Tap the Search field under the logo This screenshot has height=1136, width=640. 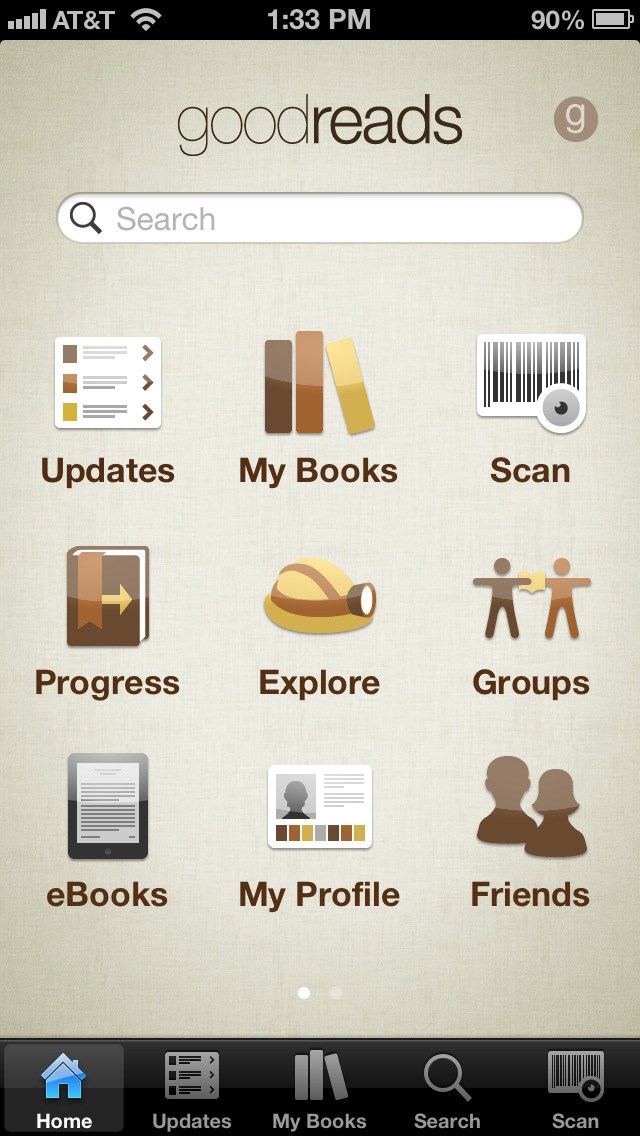pyautogui.click(x=320, y=218)
